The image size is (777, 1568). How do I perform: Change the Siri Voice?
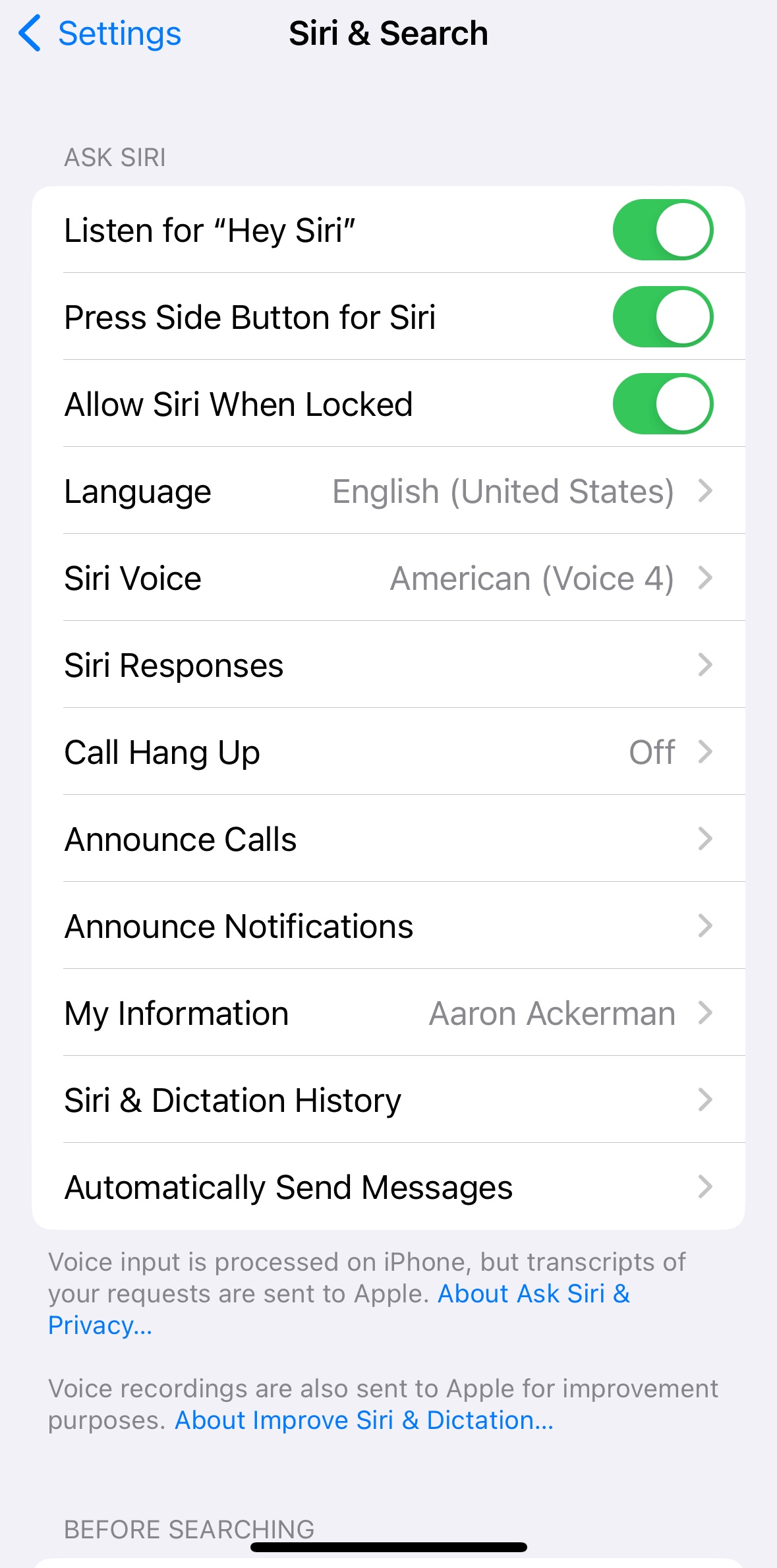tap(388, 578)
